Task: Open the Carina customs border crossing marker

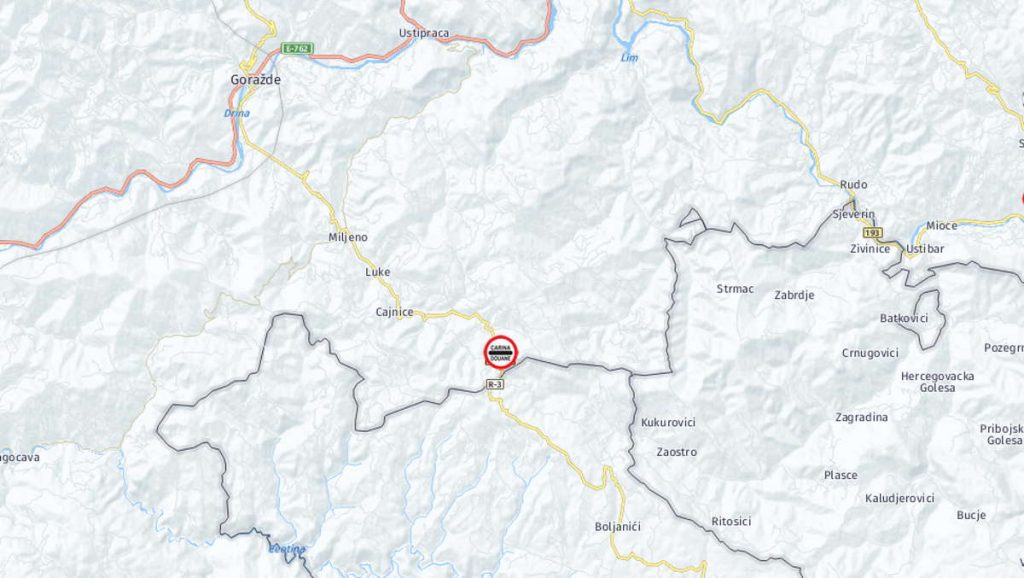Action: (x=501, y=351)
